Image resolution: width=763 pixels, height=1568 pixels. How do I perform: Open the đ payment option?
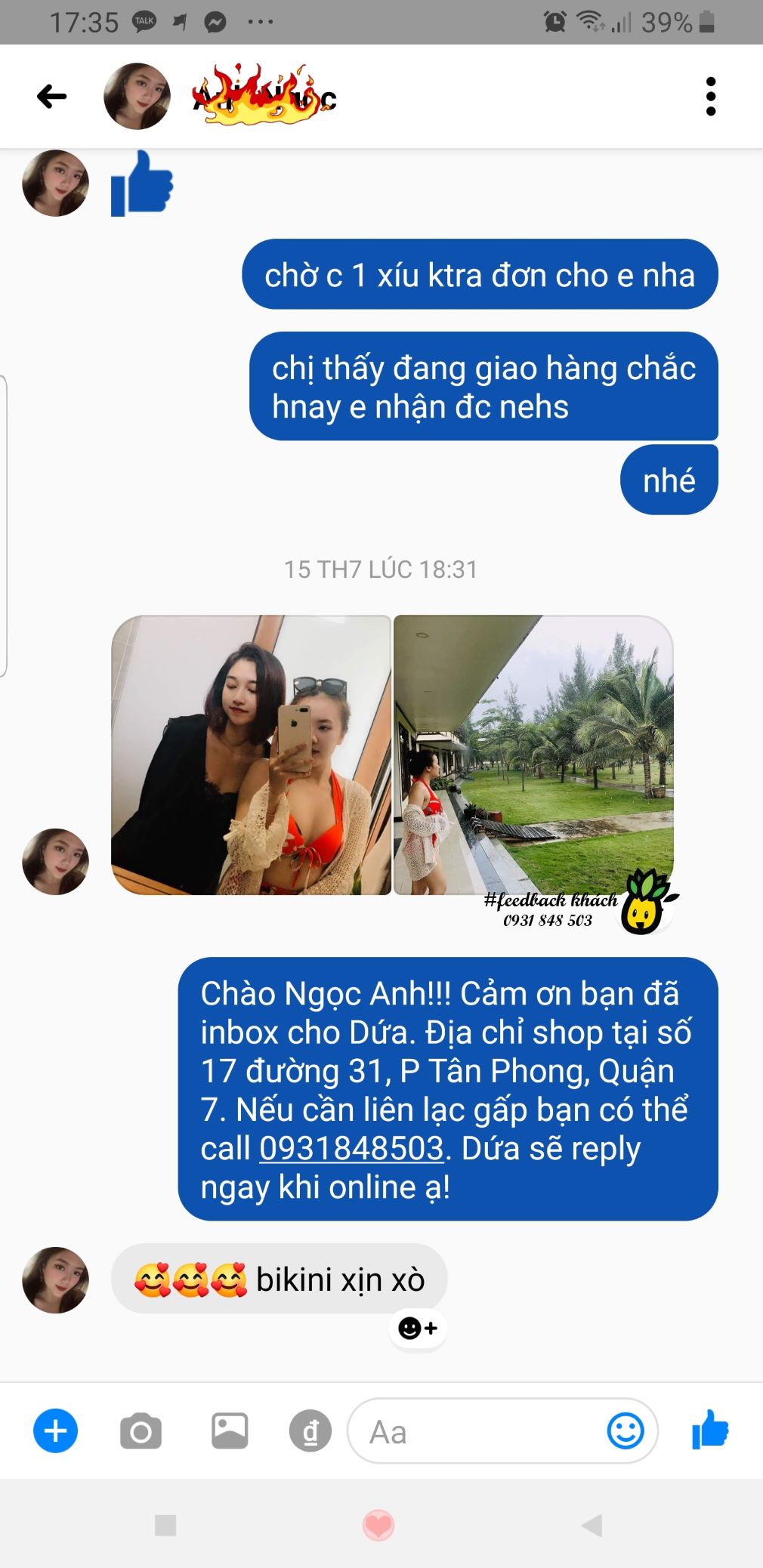(310, 1431)
